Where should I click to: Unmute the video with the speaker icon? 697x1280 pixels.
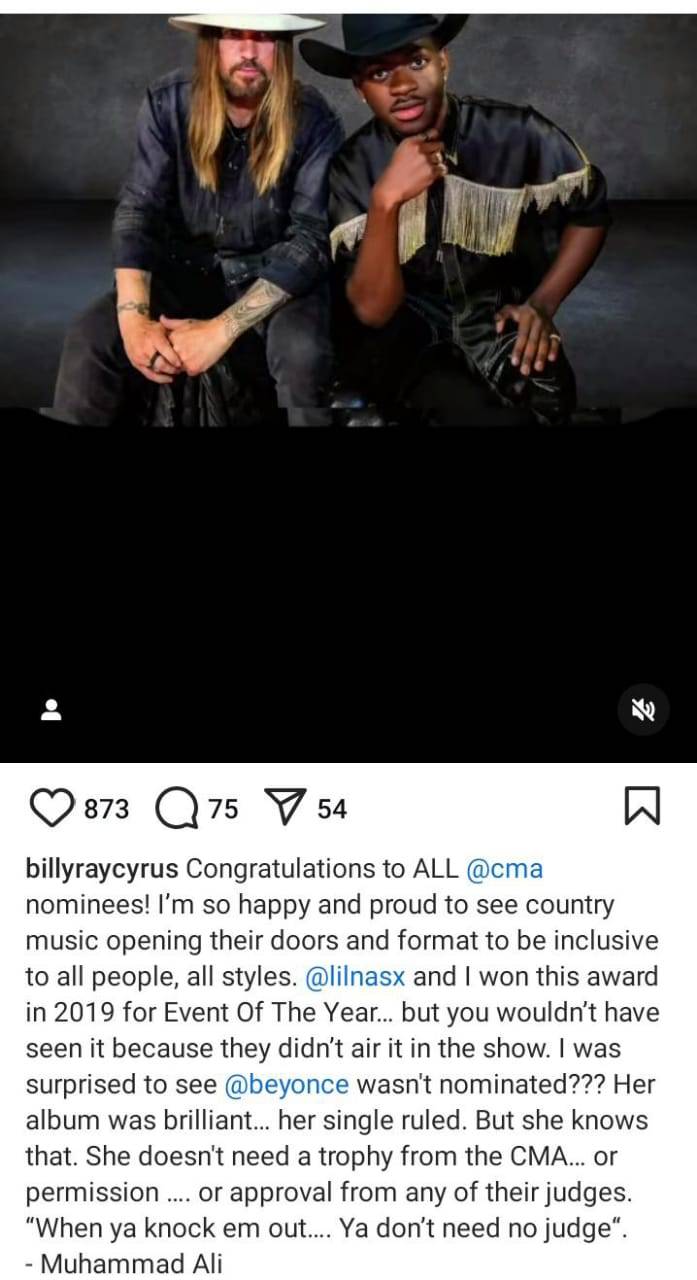pos(643,710)
